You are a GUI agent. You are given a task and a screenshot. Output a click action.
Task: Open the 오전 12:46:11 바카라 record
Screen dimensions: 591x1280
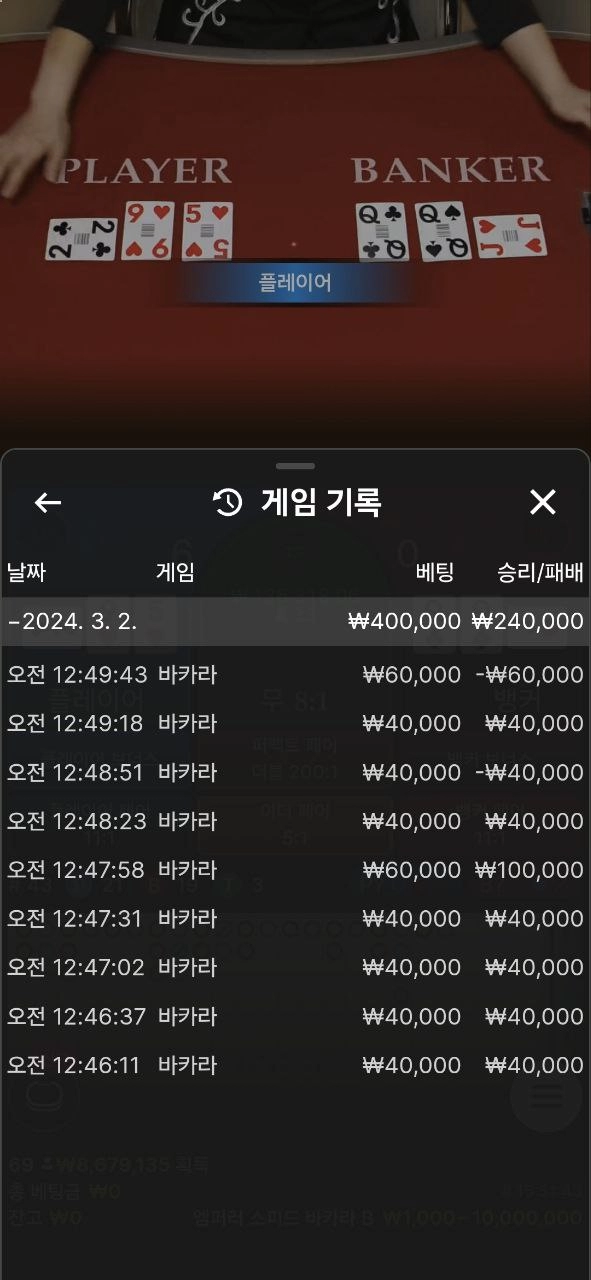pyautogui.click(x=295, y=1065)
